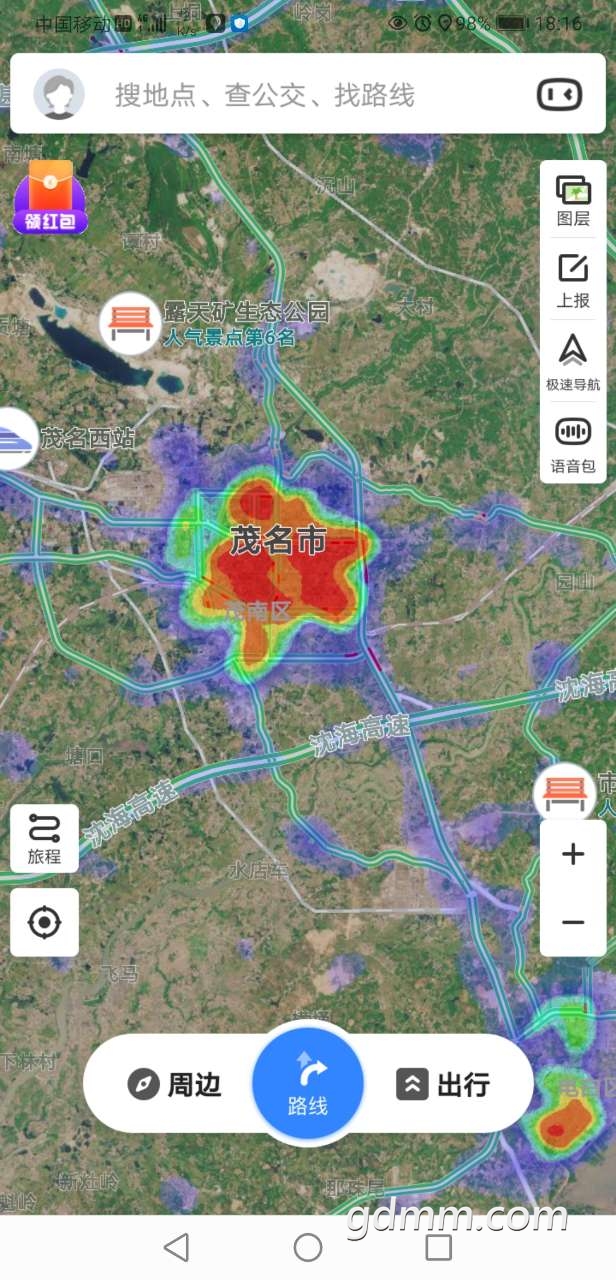This screenshot has height=1280, width=616.
Task: Open the 图层 map layers panel
Action: point(573,199)
